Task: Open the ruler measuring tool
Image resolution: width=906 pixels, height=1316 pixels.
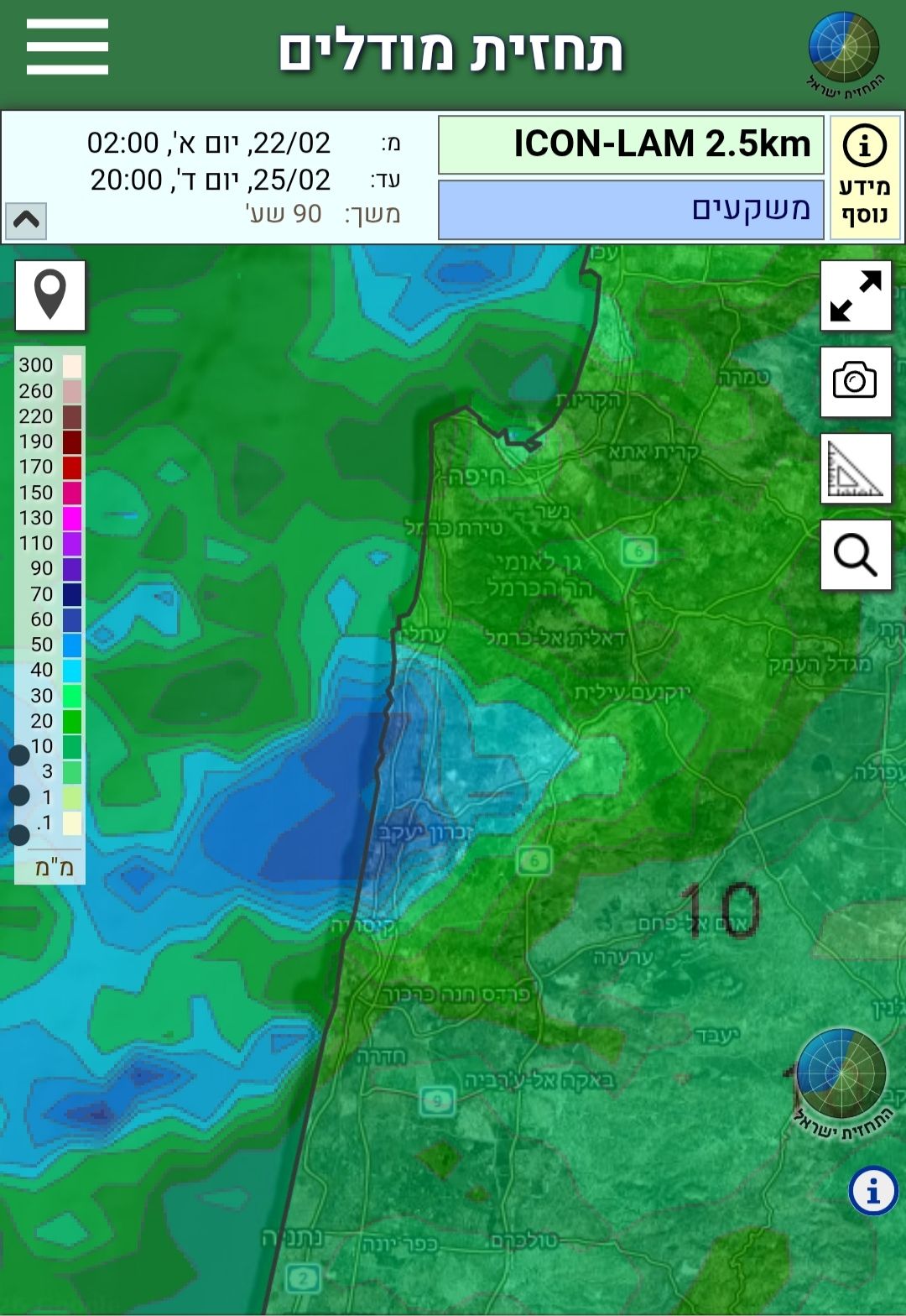Action: (856, 468)
